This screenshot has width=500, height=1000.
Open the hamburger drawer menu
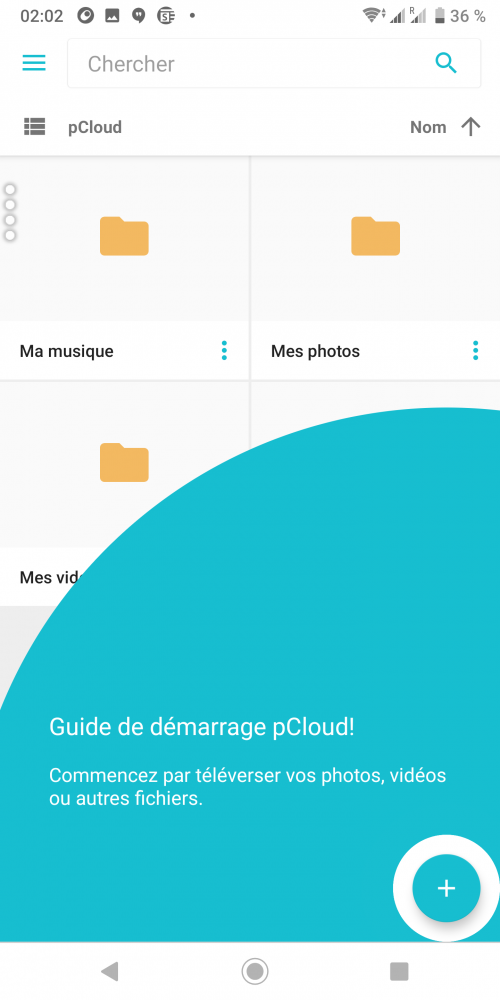click(34, 63)
